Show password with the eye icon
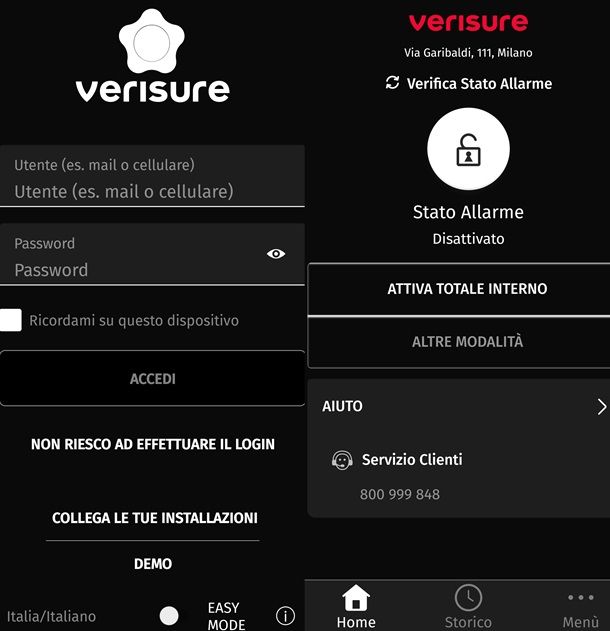The height and width of the screenshot is (631, 610). 276,254
